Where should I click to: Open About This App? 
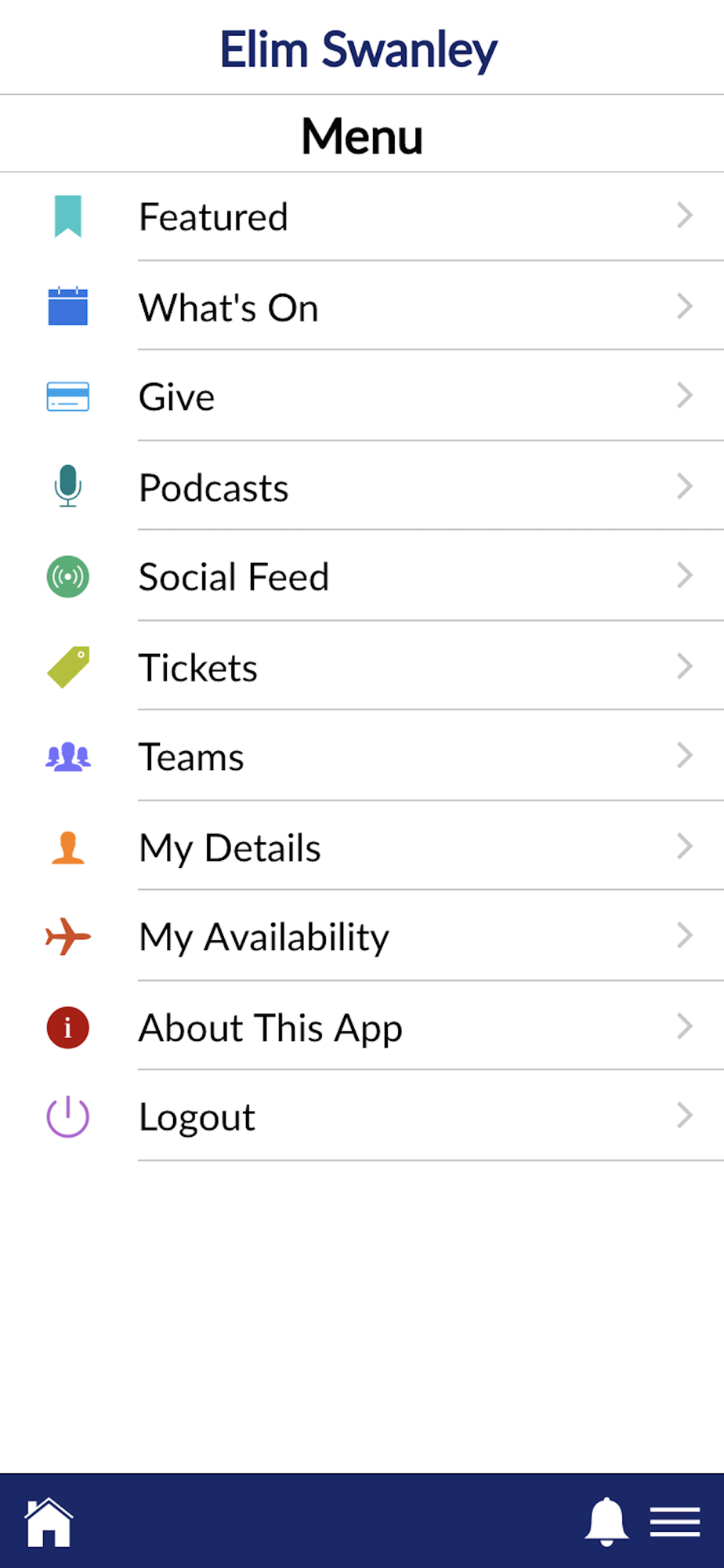(x=362, y=1026)
